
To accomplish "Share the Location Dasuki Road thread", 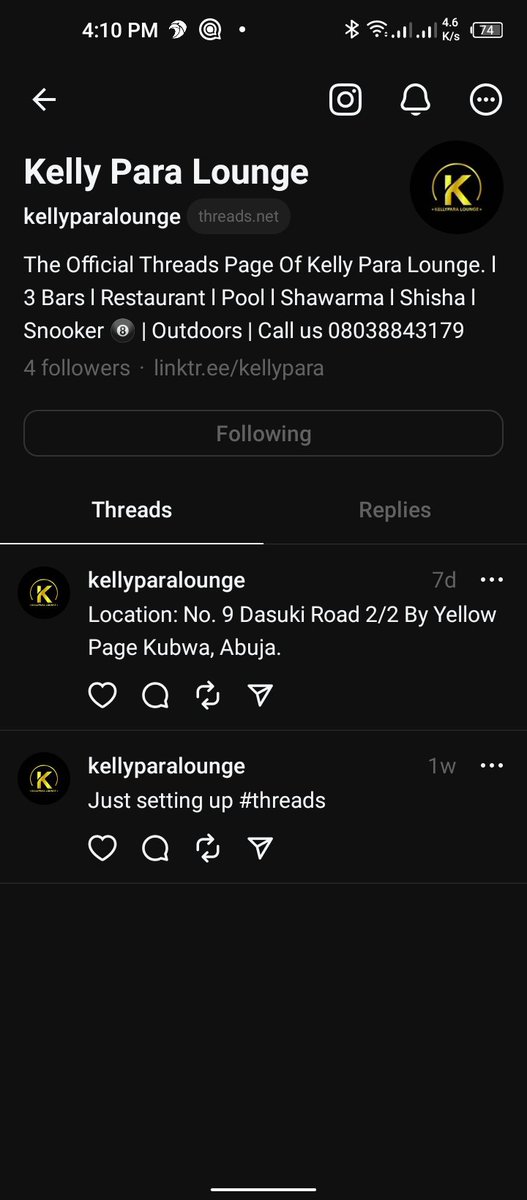I will [260, 695].
